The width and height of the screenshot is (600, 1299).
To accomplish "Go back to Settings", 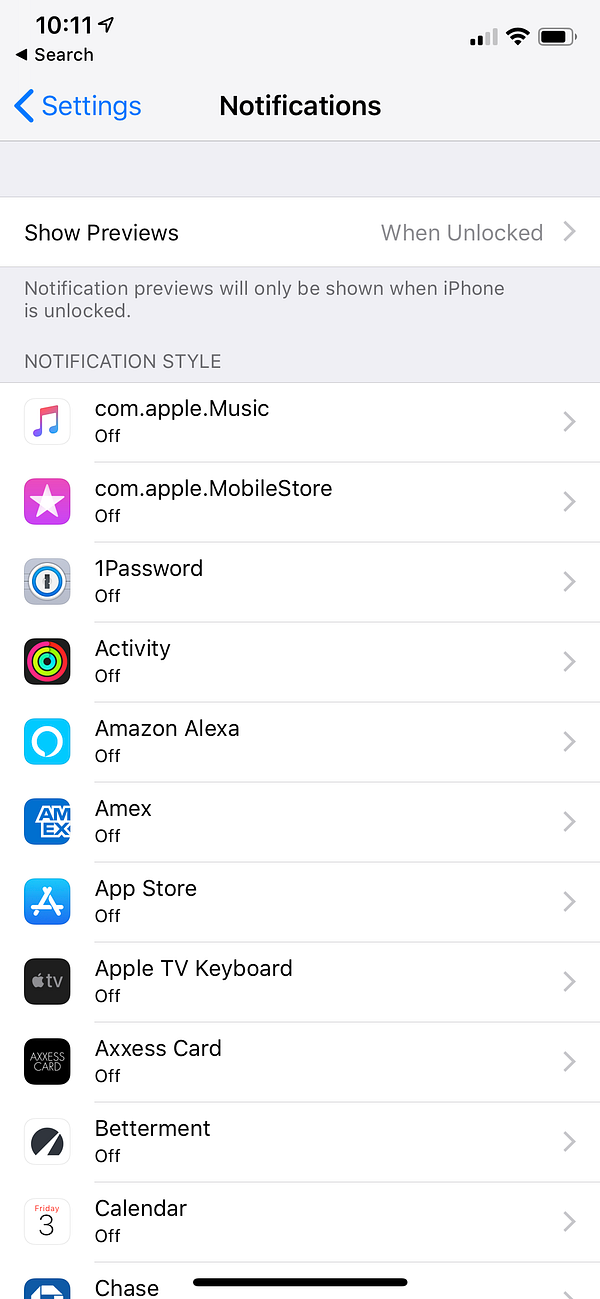I will (78, 106).
